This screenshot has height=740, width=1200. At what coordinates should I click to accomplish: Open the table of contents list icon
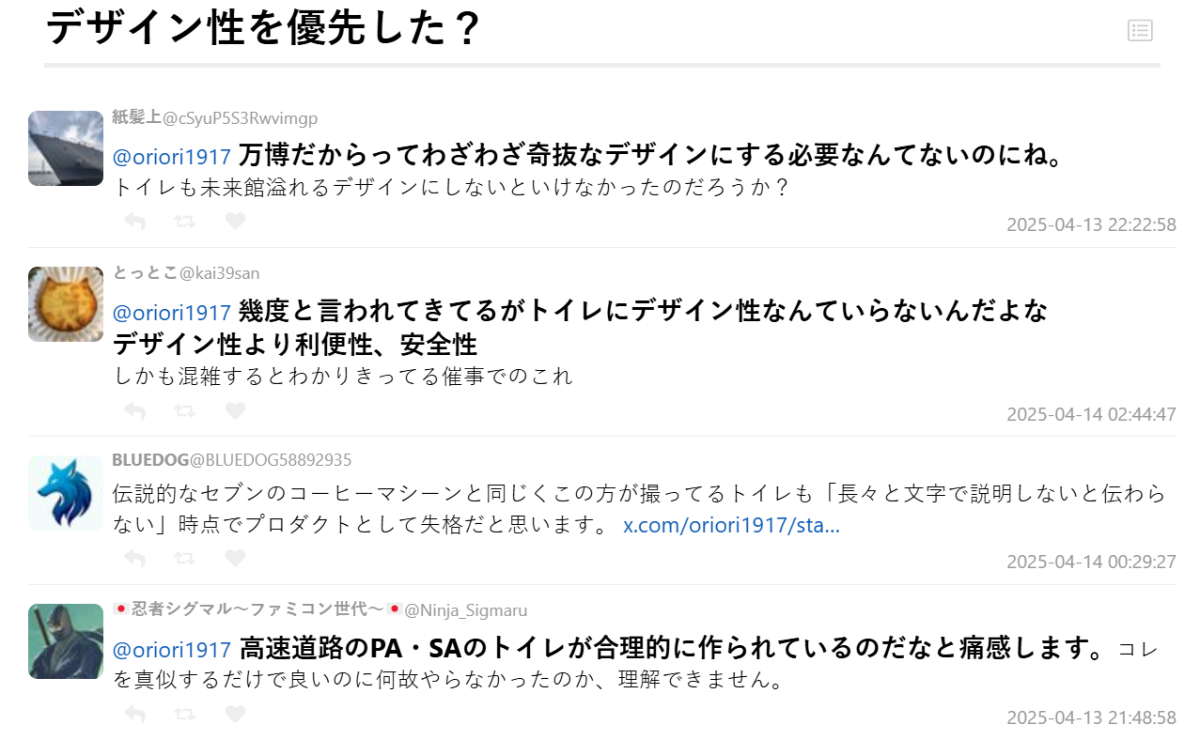1140,30
